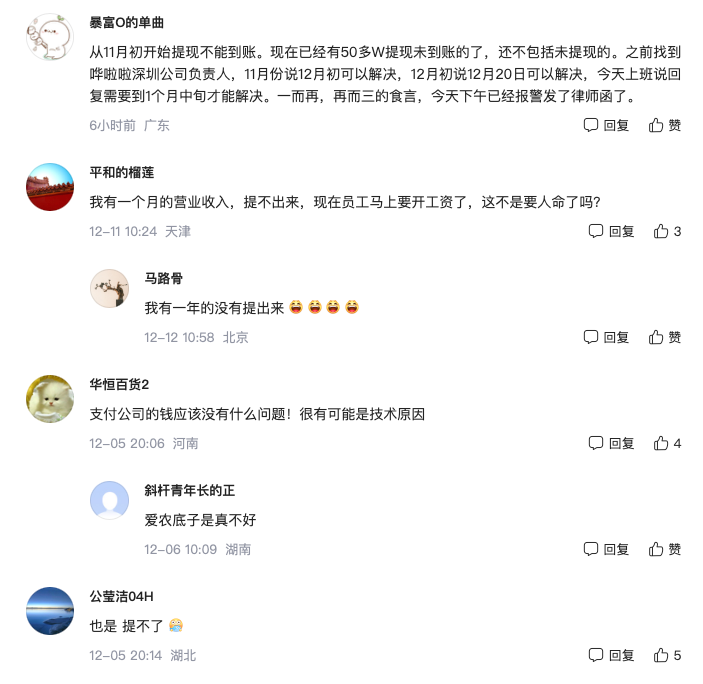Viewport: 703px width, 684px height.
Task: Reply to 公莹洁04H's comment
Action: (610, 655)
